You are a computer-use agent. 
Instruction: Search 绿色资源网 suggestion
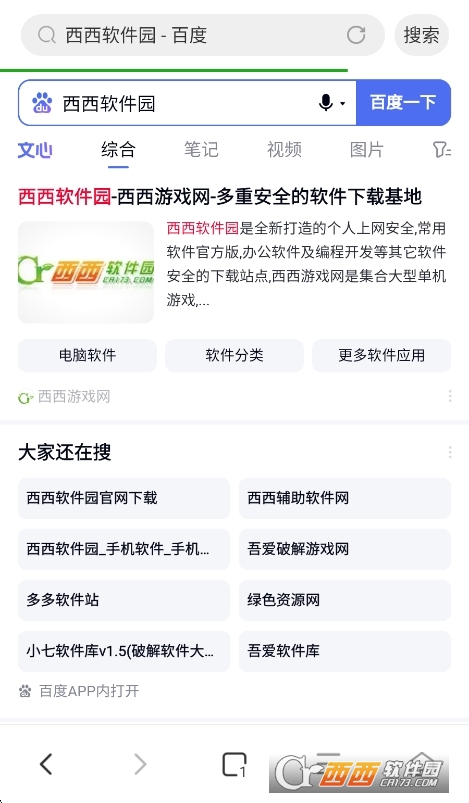tap(345, 600)
